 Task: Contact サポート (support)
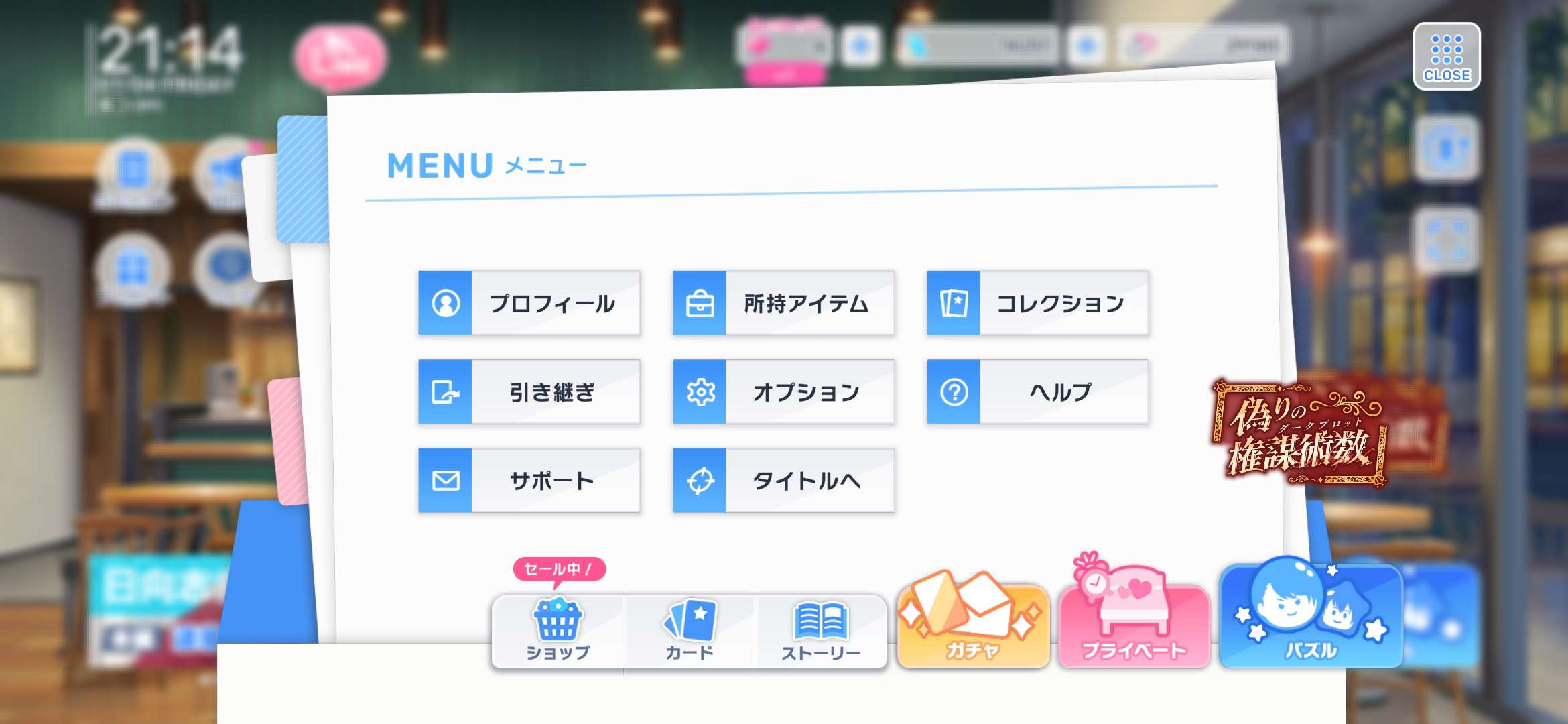[x=529, y=481]
